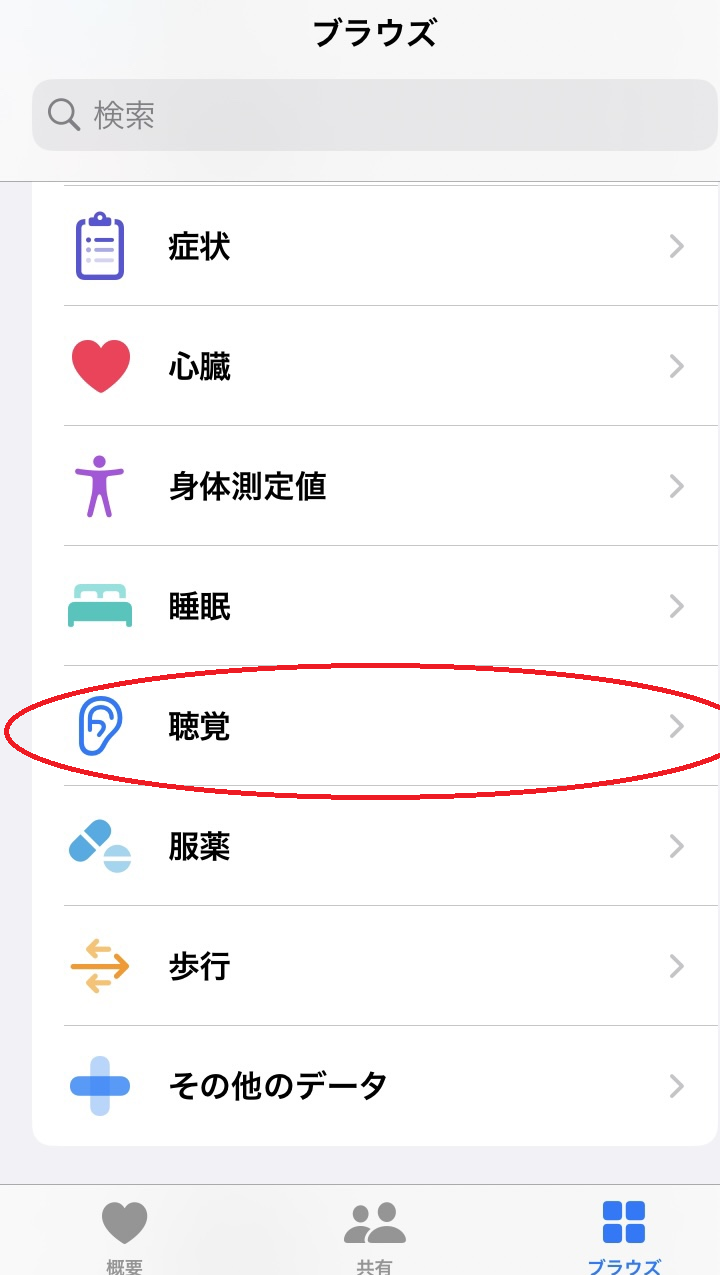Open the 歩行 category
The height and width of the screenshot is (1275, 720).
click(x=375, y=966)
